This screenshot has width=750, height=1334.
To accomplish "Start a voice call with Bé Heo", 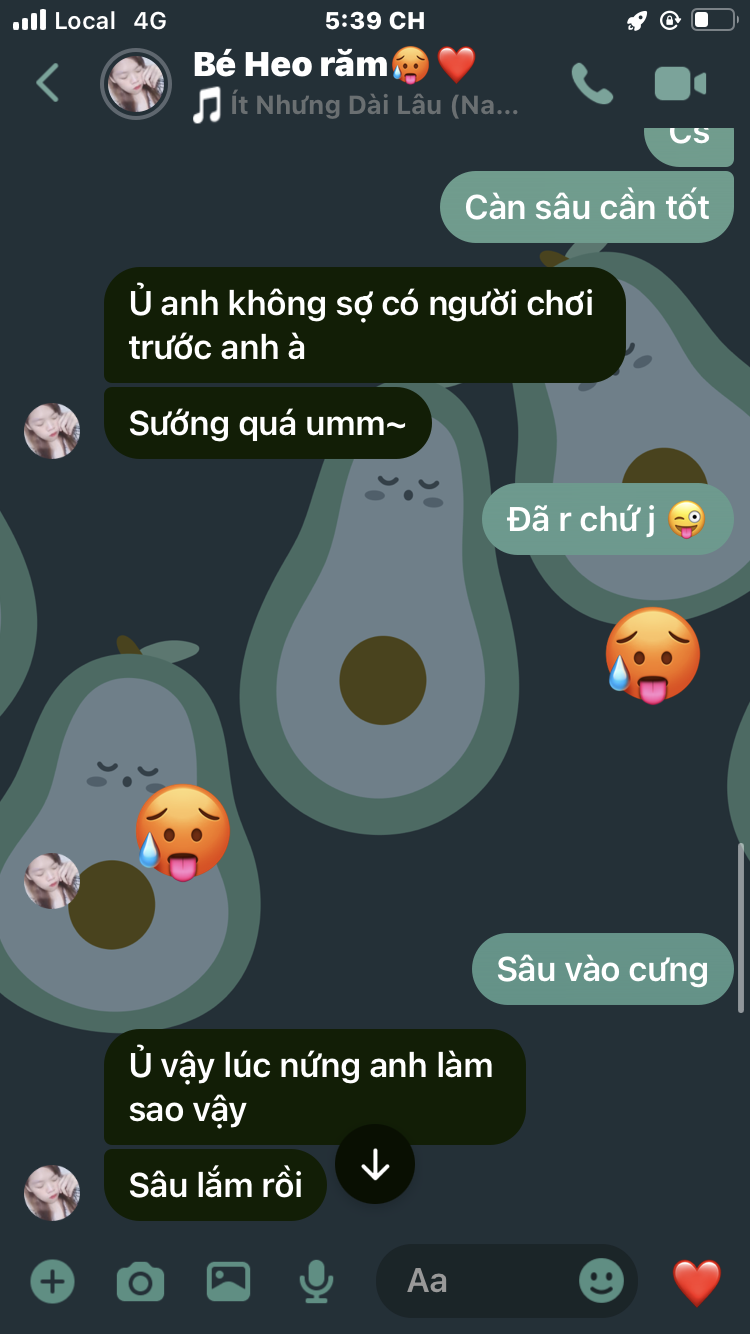I will [592, 84].
